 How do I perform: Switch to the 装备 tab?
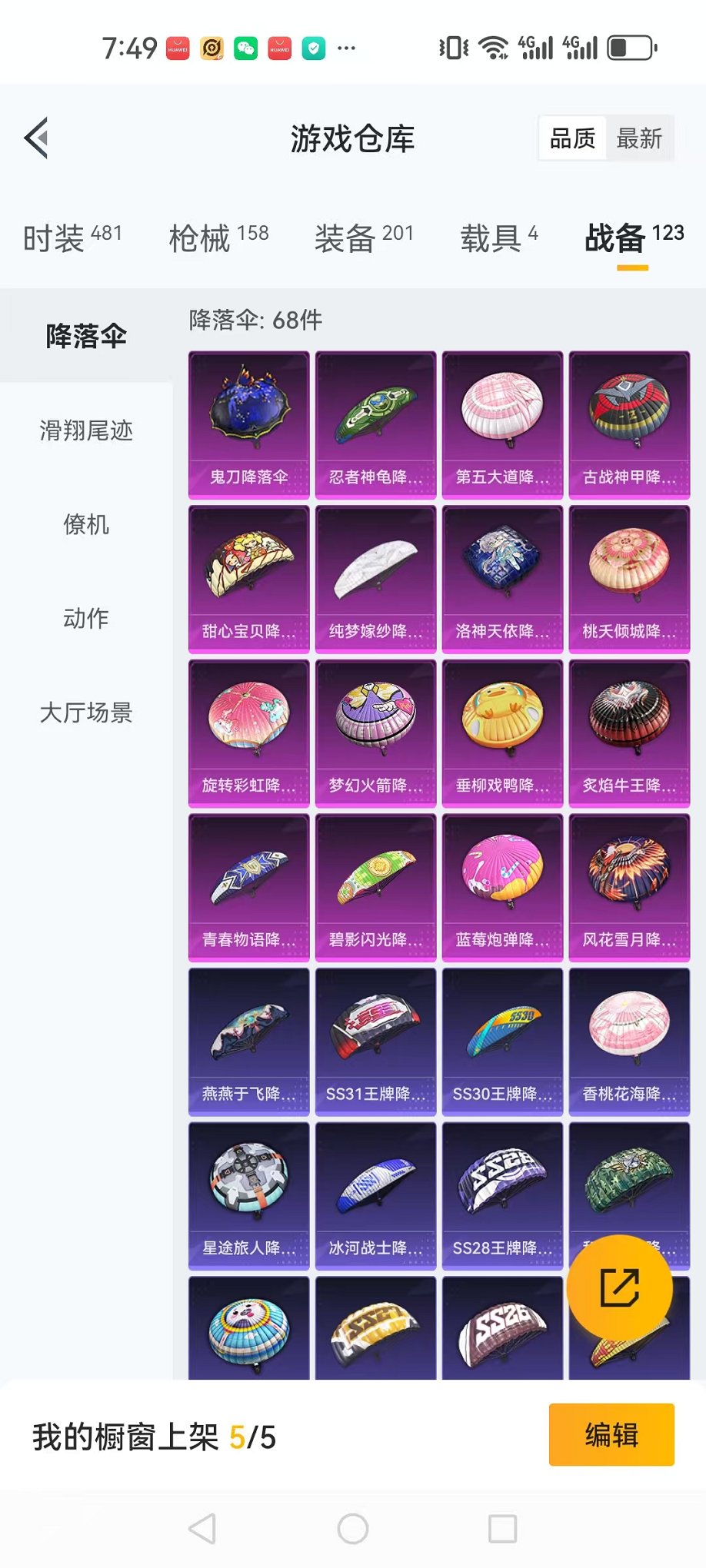click(364, 238)
